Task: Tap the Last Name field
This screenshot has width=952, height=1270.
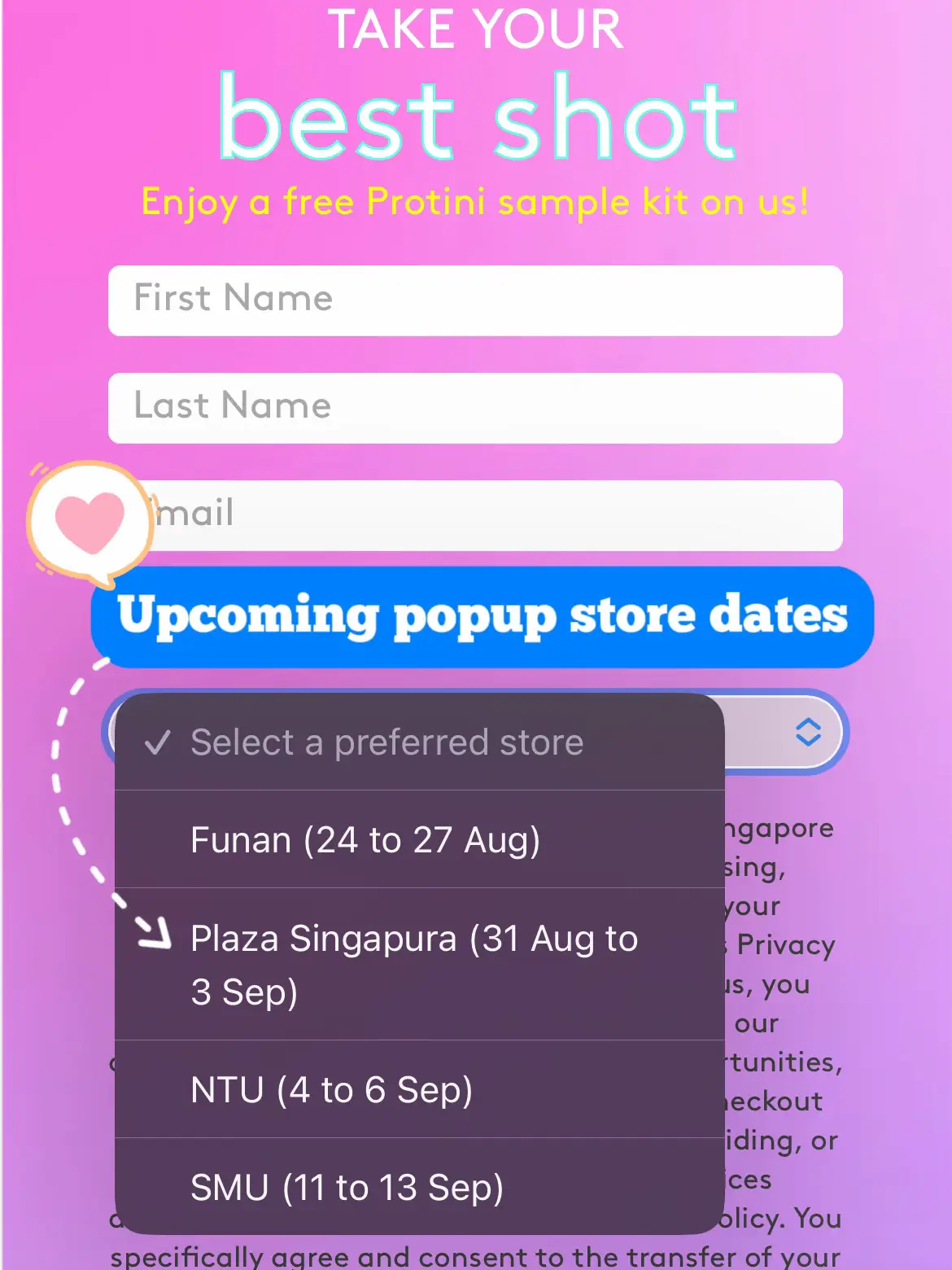Action: tap(475, 408)
